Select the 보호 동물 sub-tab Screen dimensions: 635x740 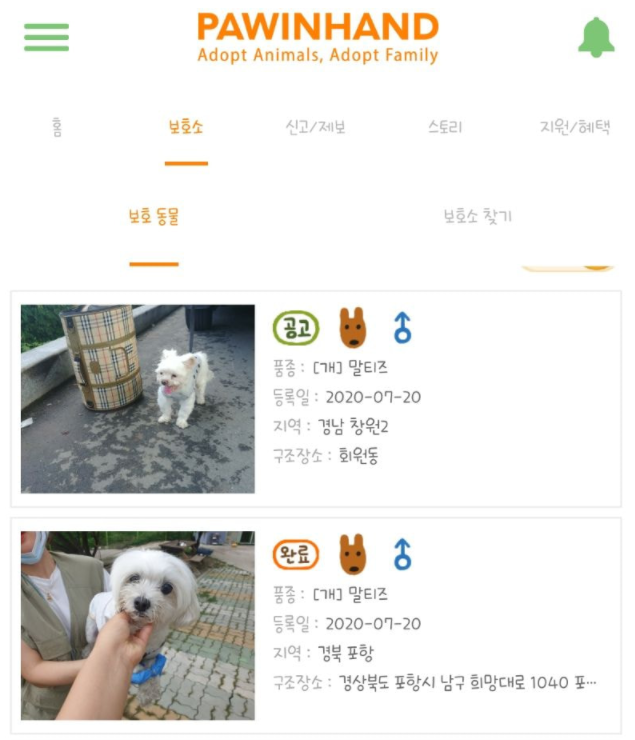pos(154,216)
